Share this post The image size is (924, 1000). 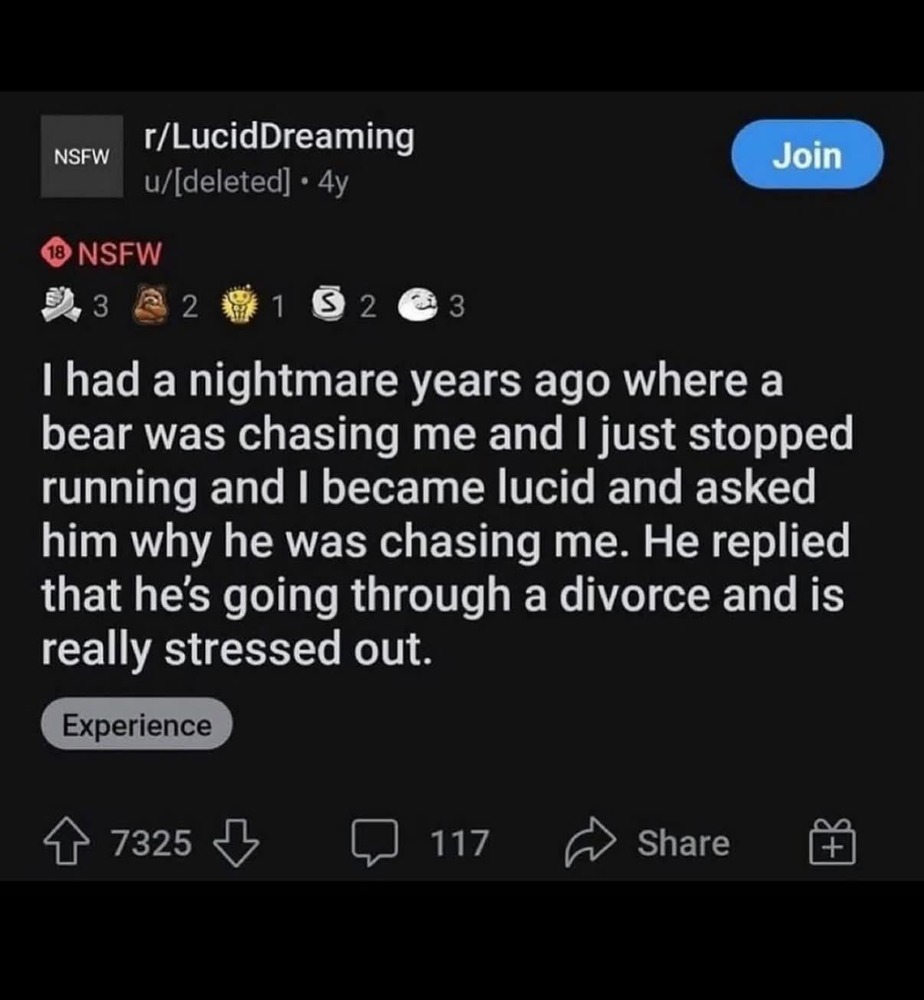(x=648, y=843)
